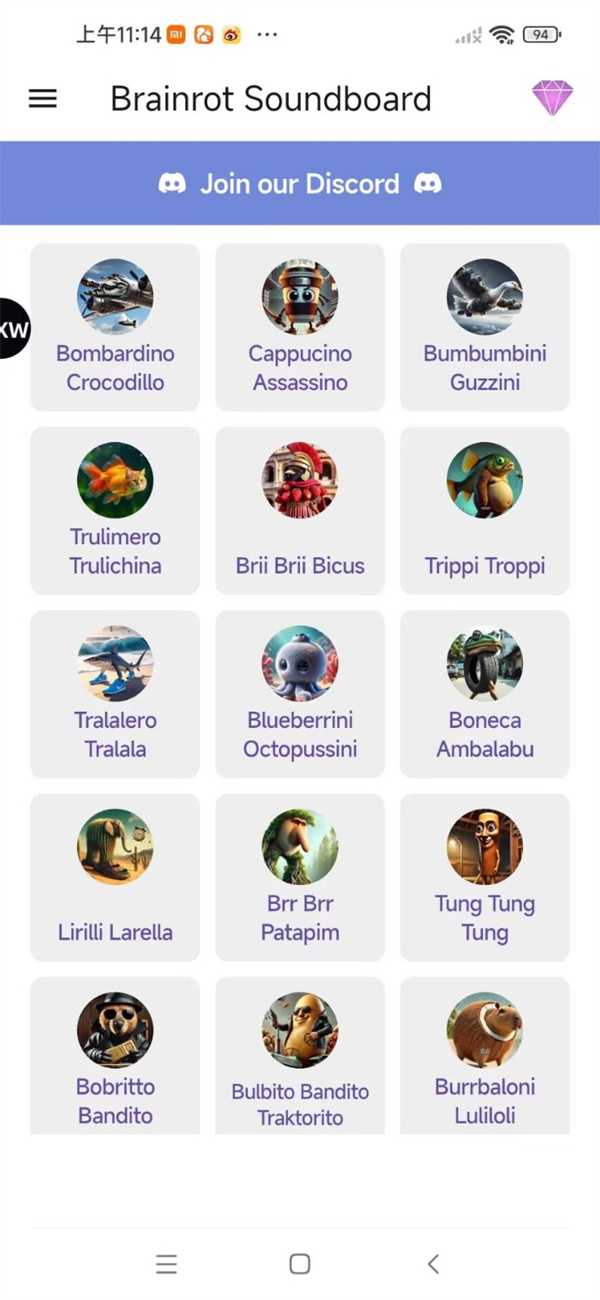Select the Bulbito Bandito Traktorito card
The height and width of the screenshot is (1300, 600).
[x=300, y=1056]
